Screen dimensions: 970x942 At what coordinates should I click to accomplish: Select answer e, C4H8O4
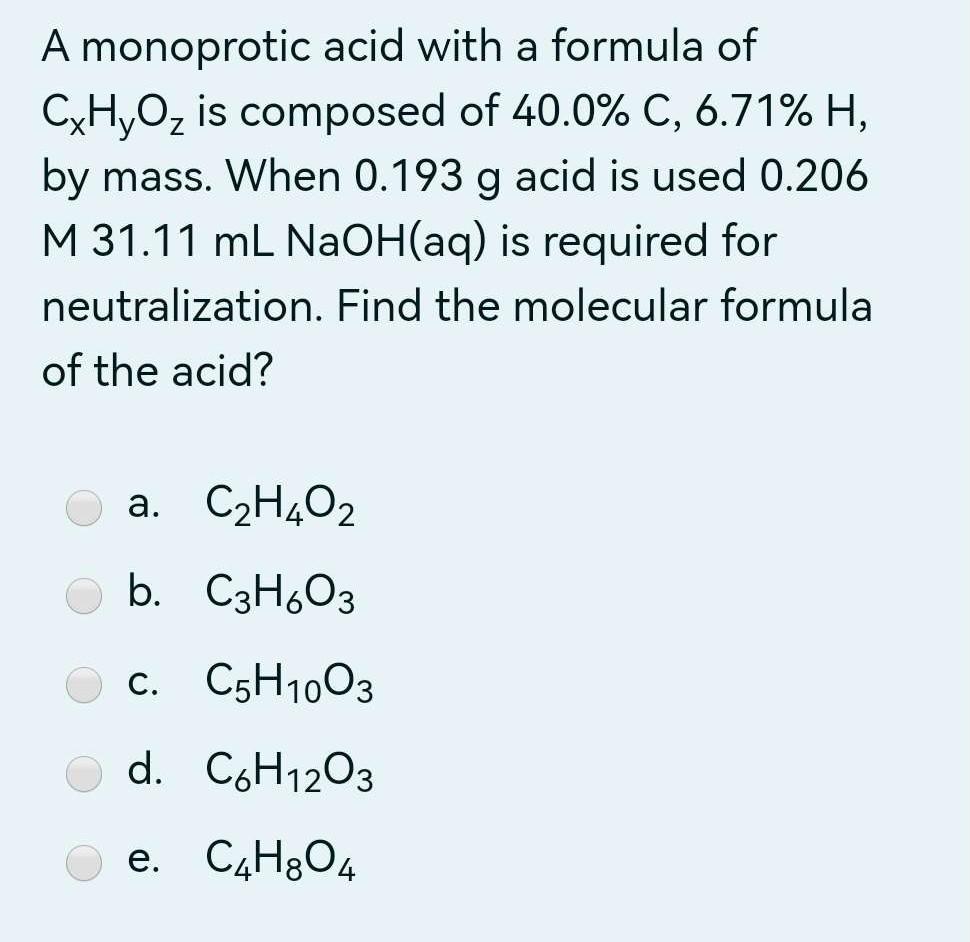coord(84,862)
